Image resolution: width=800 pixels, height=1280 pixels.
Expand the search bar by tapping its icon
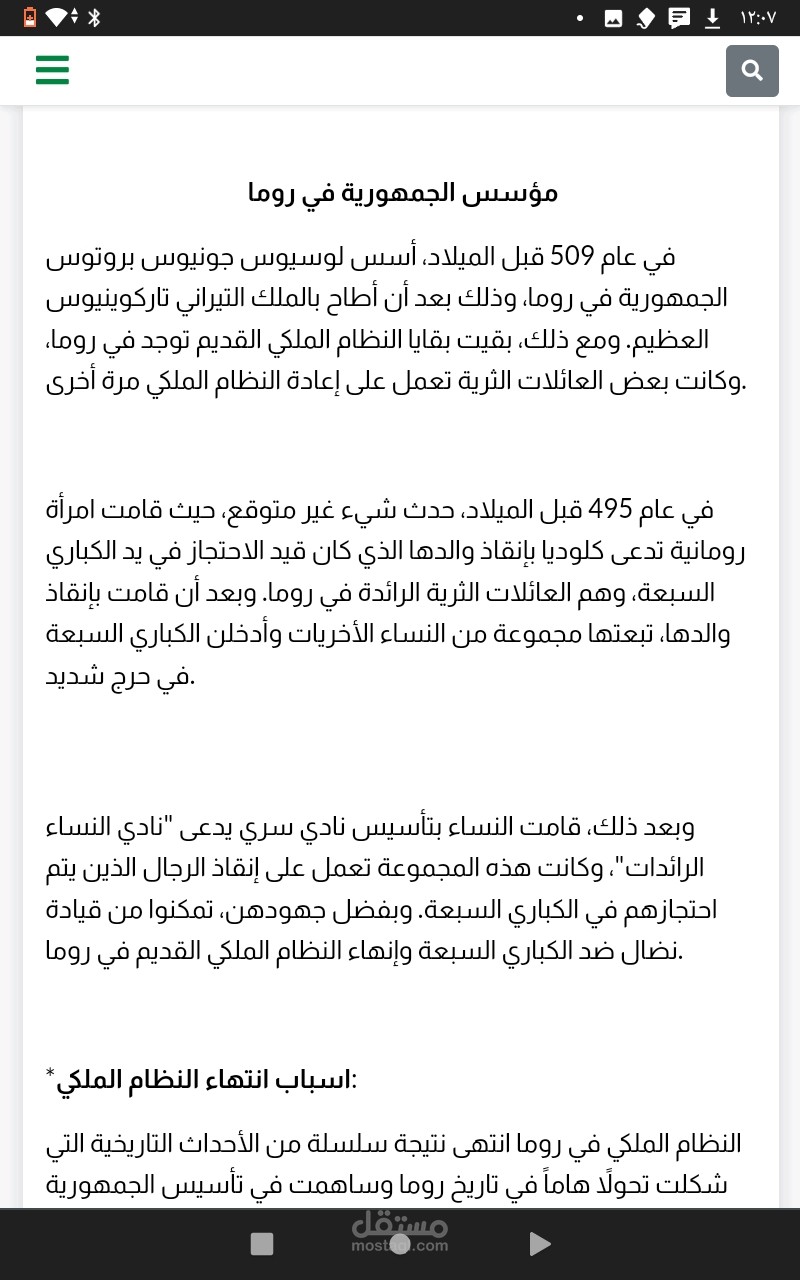tap(752, 70)
